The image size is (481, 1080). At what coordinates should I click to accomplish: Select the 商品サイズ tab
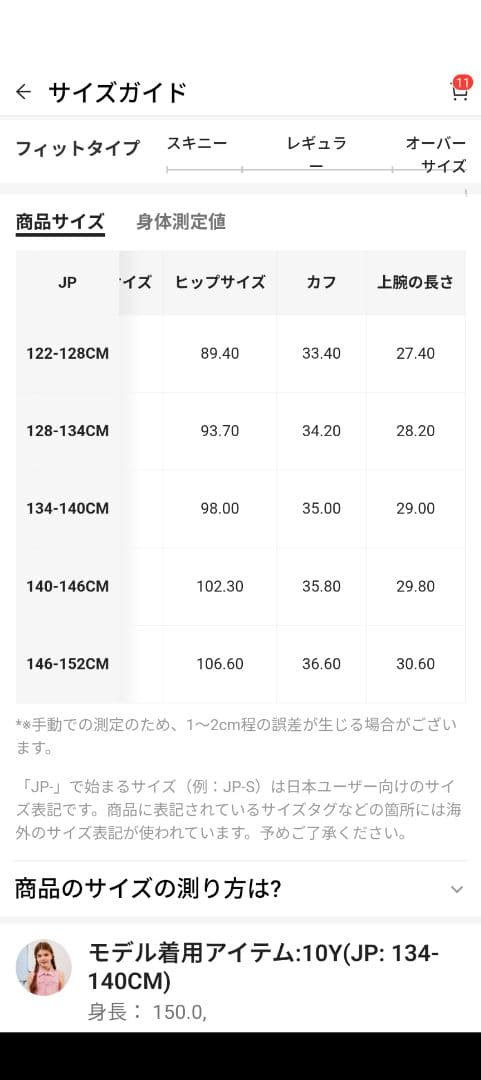point(60,222)
